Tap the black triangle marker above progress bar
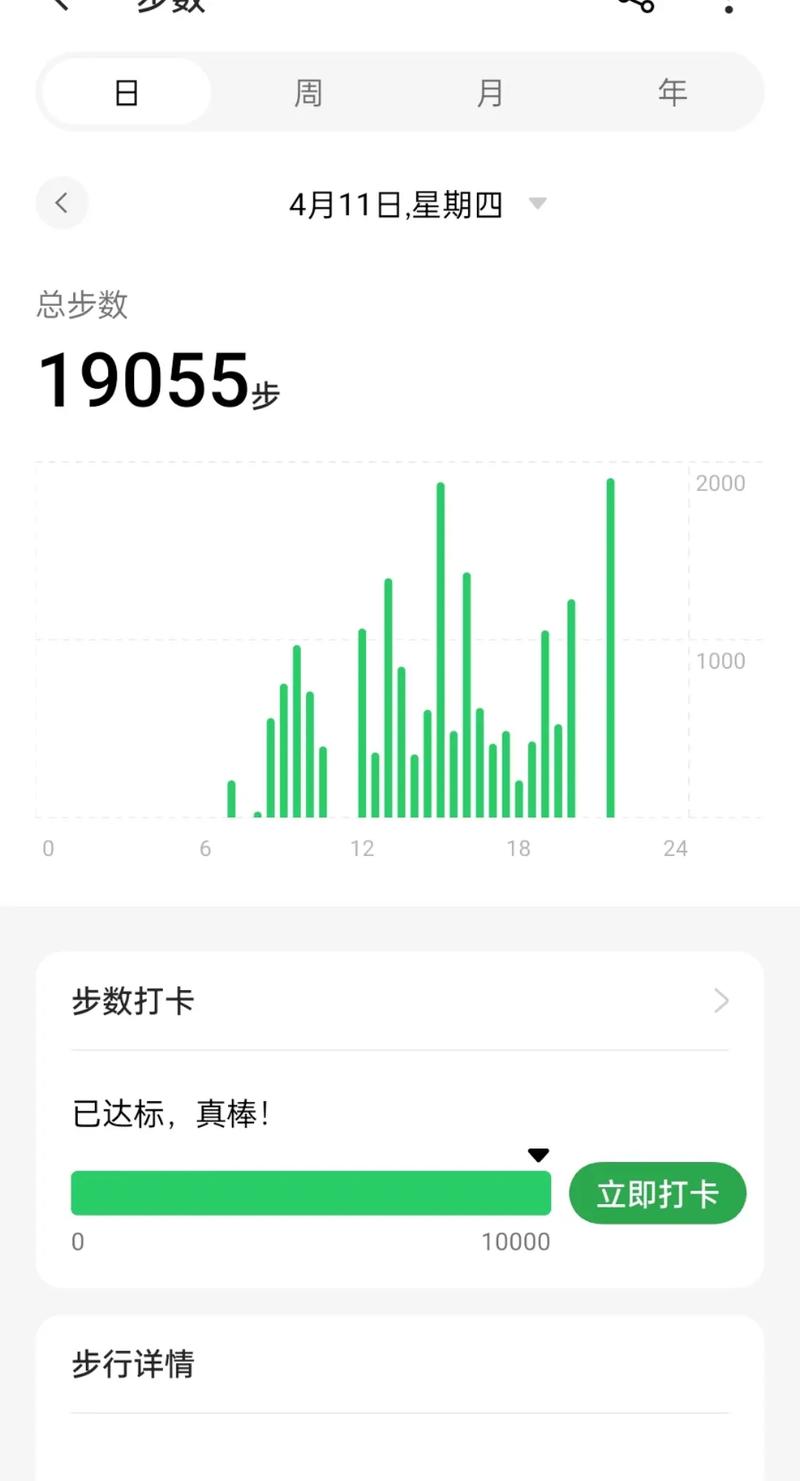 (x=539, y=1153)
